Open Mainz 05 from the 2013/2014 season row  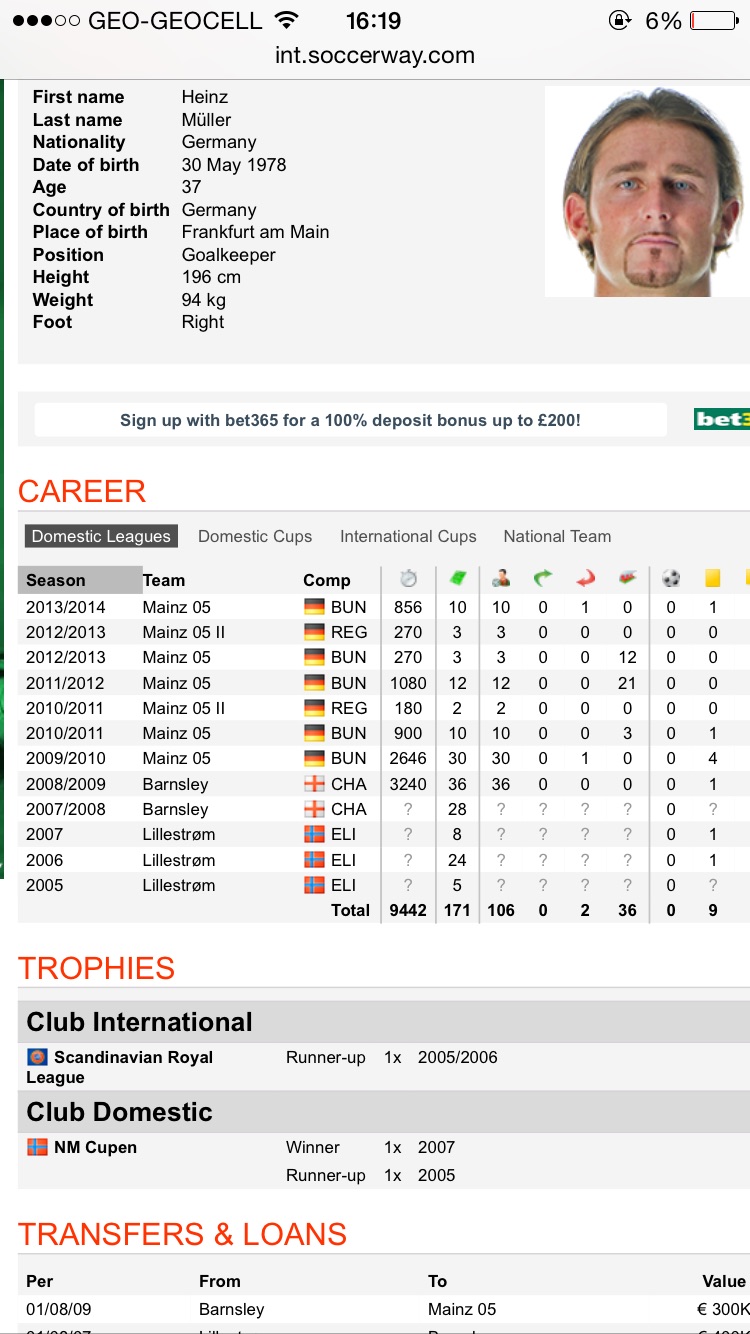tap(177, 607)
